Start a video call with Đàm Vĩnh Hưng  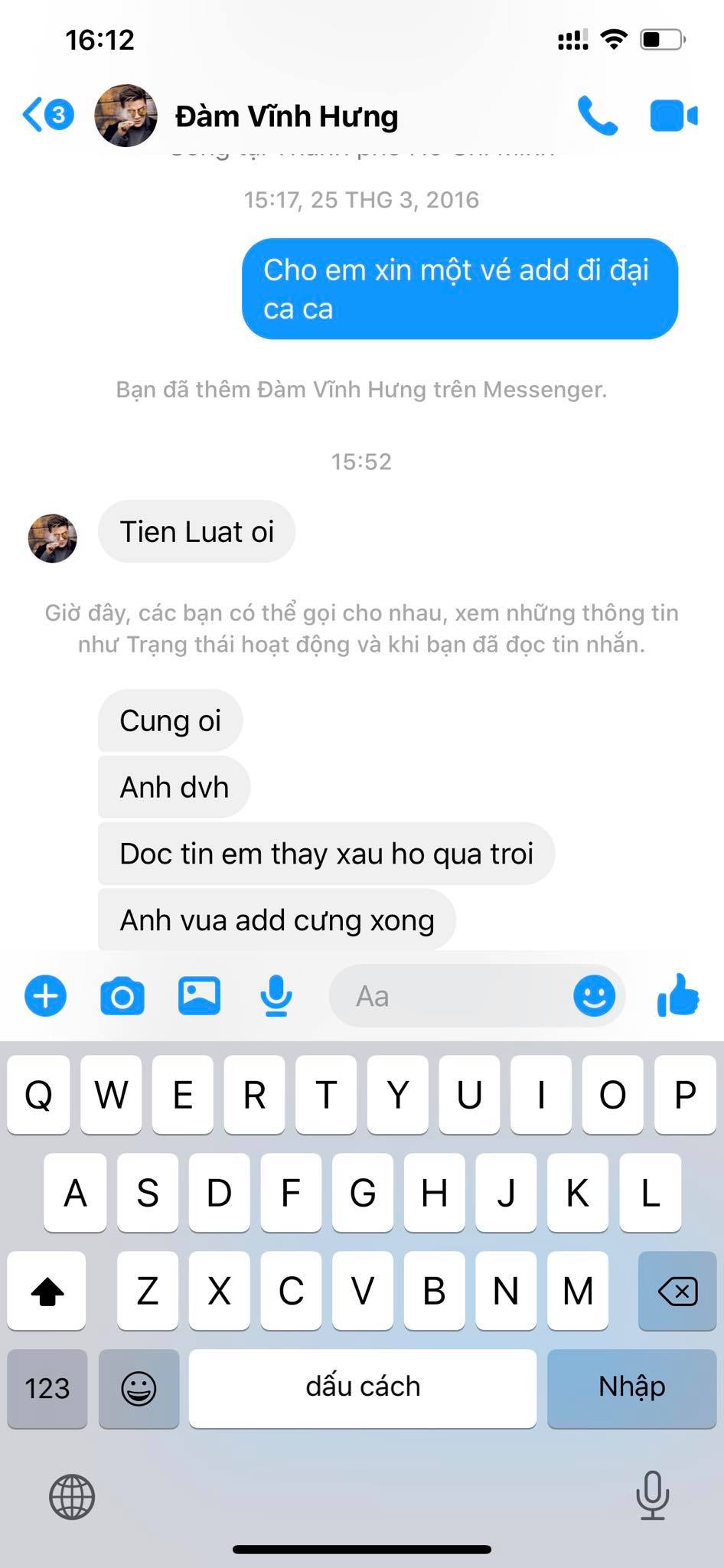click(x=673, y=116)
